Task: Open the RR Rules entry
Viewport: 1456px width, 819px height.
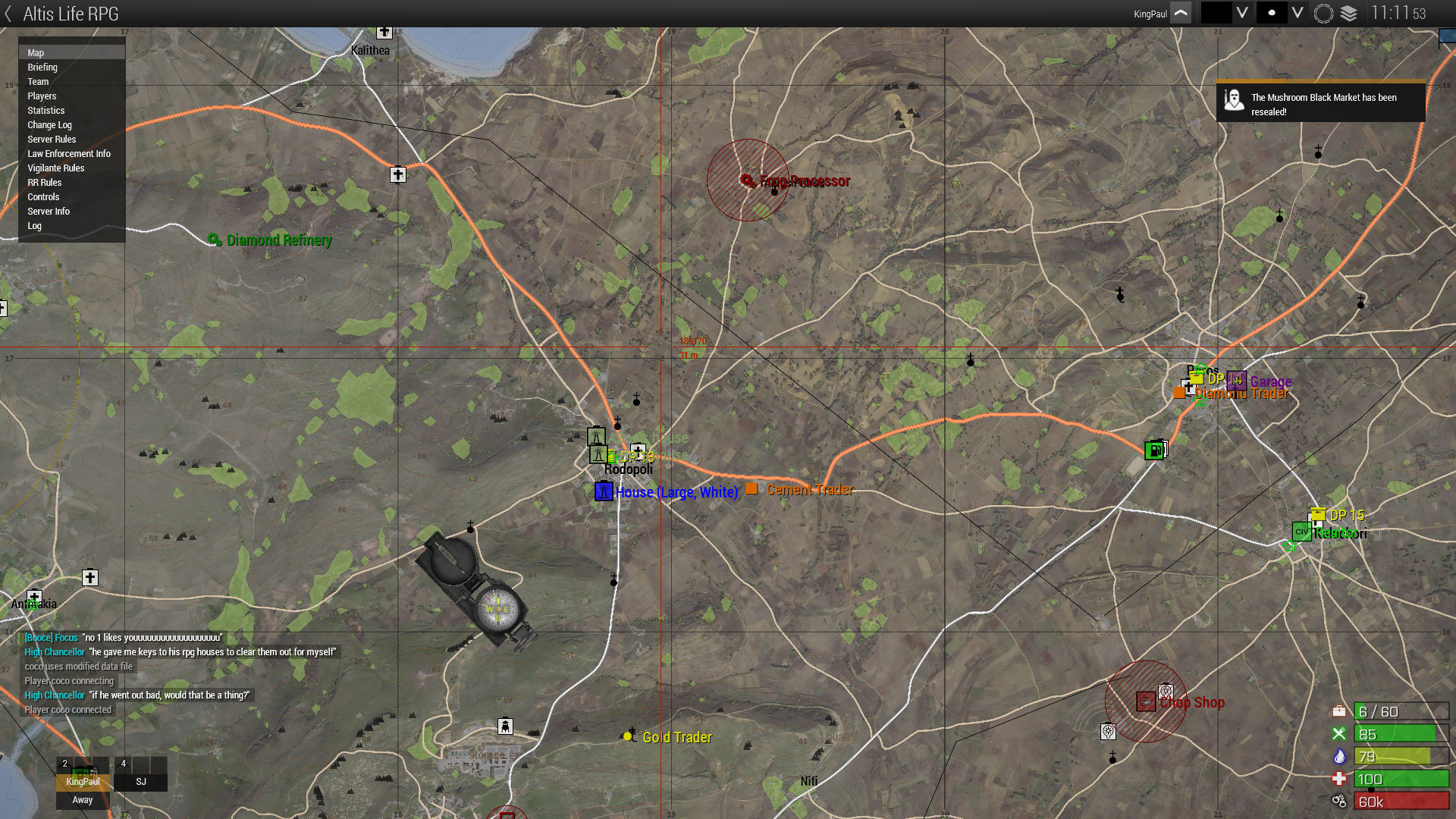Action: tap(45, 183)
